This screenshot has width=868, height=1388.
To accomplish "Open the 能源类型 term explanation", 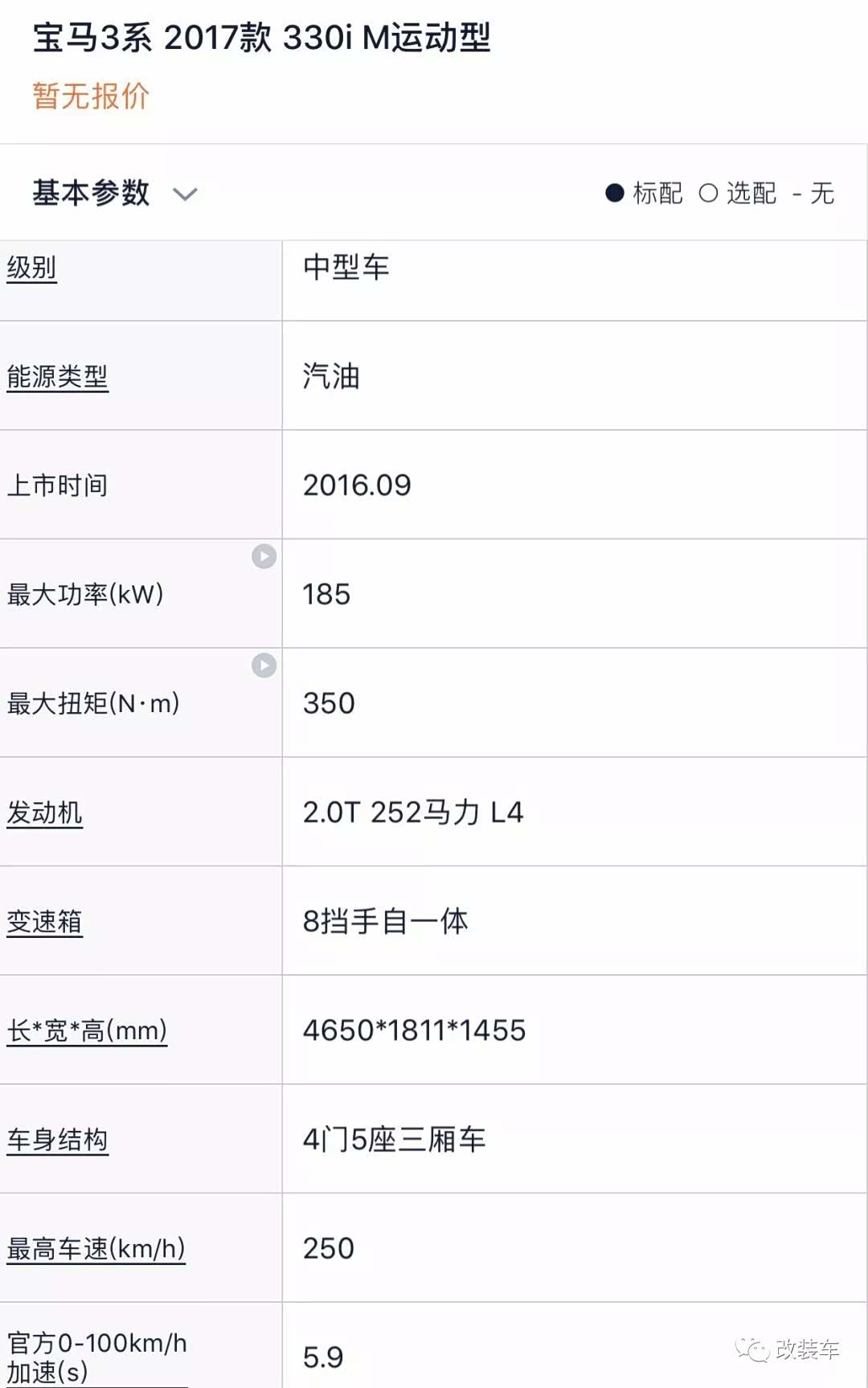I will (x=57, y=376).
